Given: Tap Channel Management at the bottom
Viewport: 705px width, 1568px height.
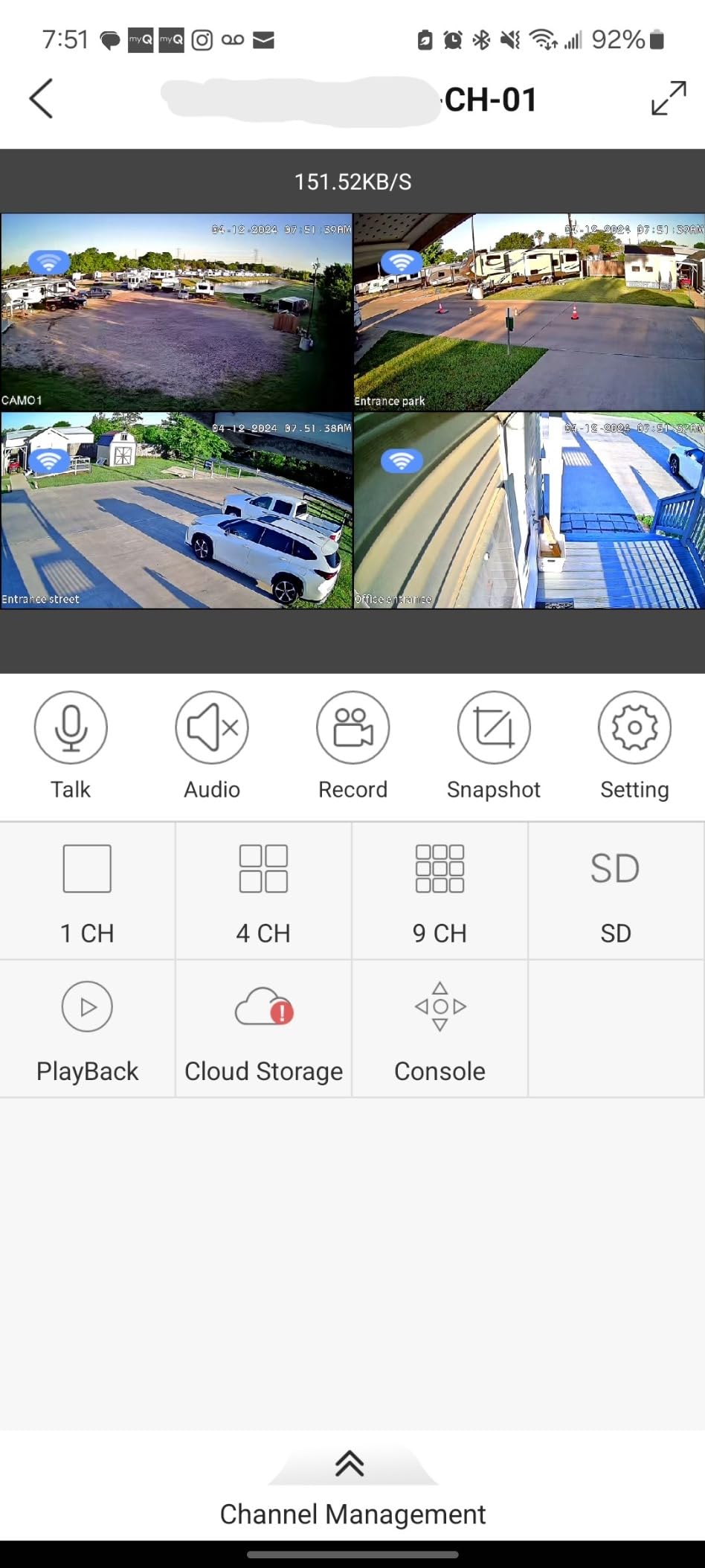Looking at the screenshot, I should point(352,1513).
